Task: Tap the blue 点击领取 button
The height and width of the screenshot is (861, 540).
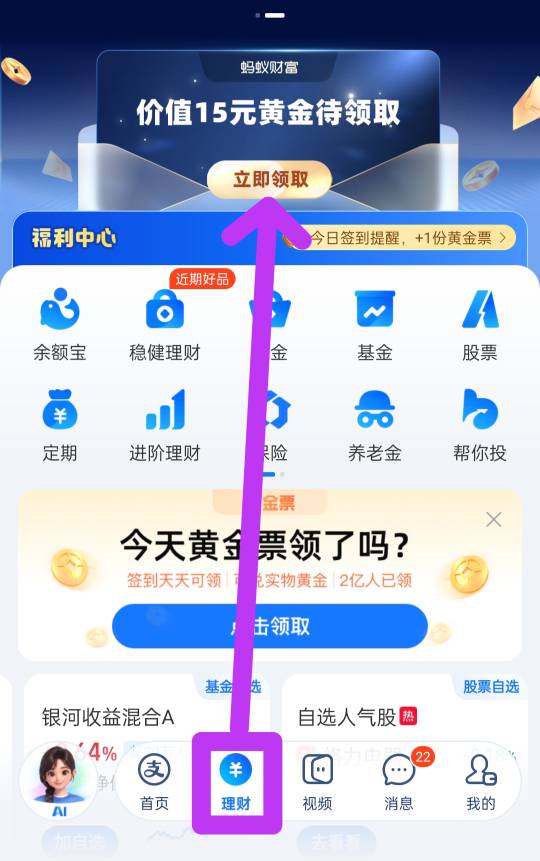Action: (270, 626)
